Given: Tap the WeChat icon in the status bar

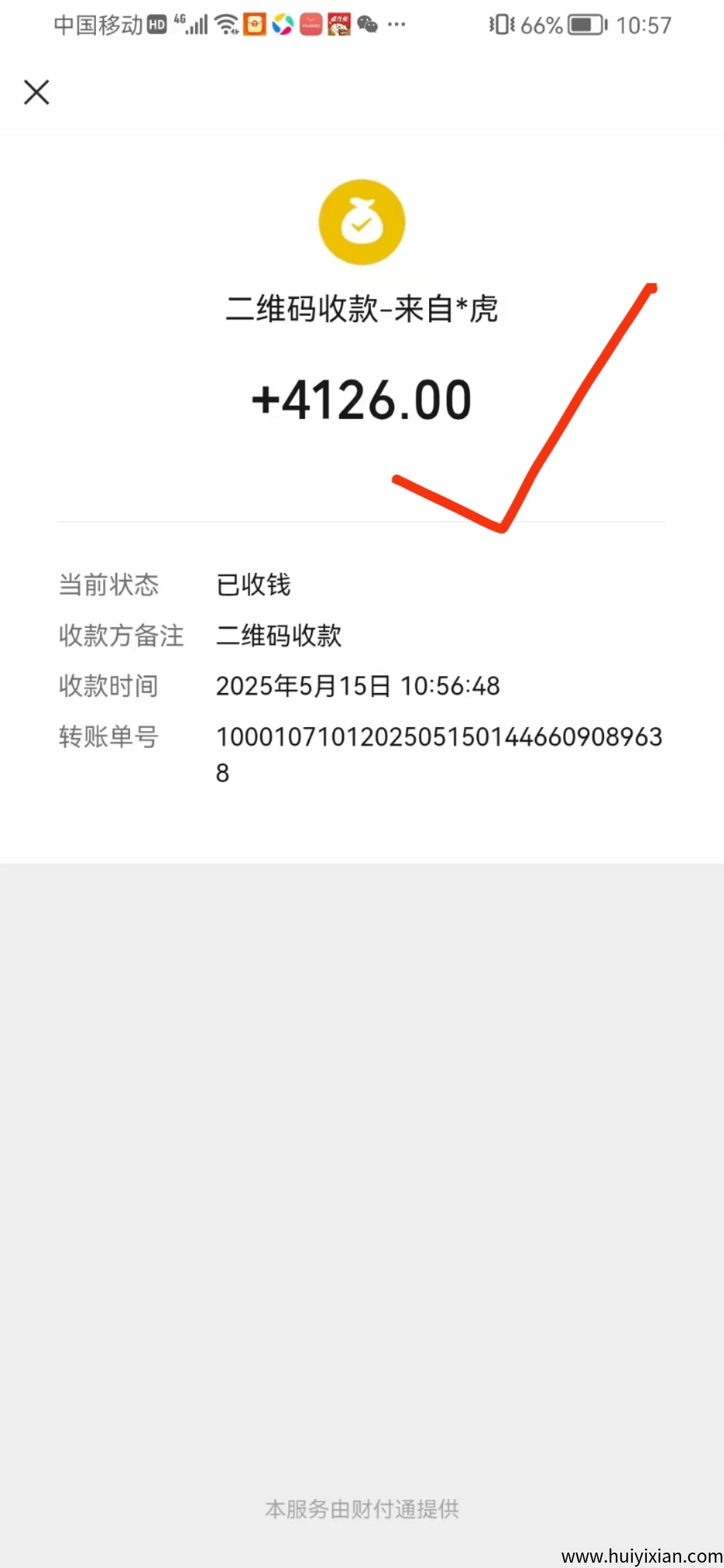Looking at the screenshot, I should pyautogui.click(x=367, y=25).
